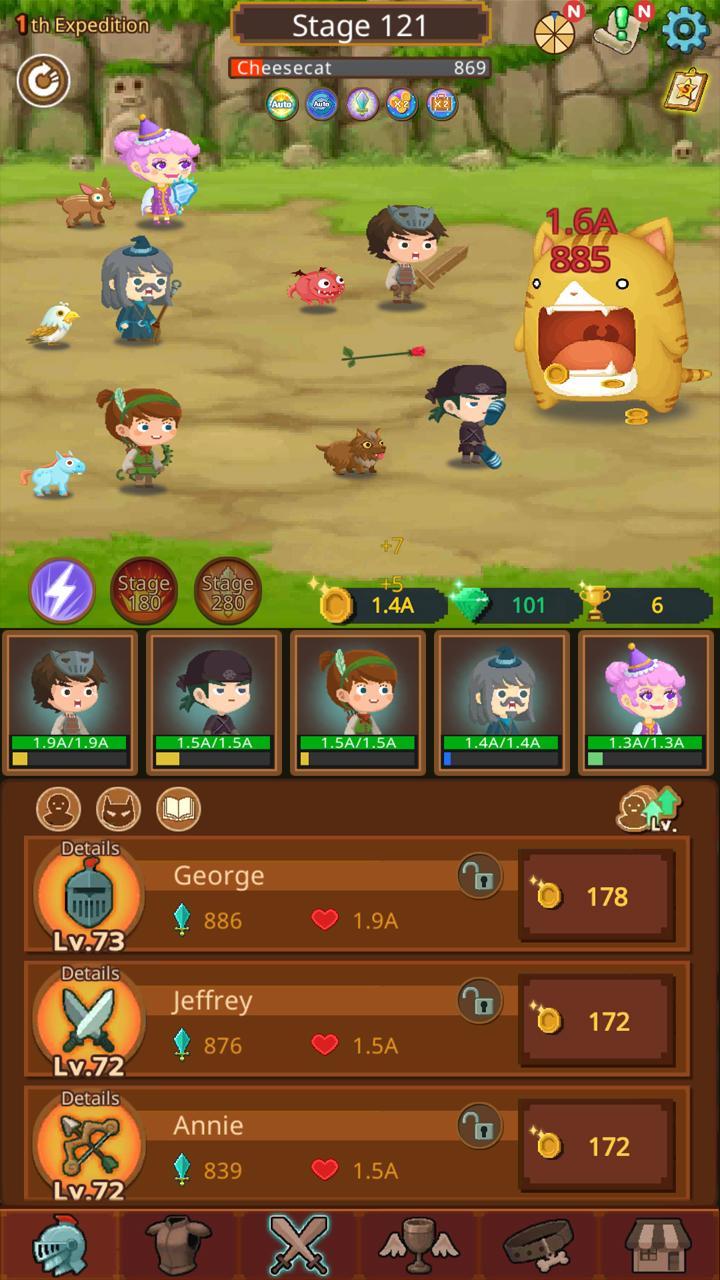The width and height of the screenshot is (720, 1280).
Task: Switch to the armor tab
Action: (180, 1245)
